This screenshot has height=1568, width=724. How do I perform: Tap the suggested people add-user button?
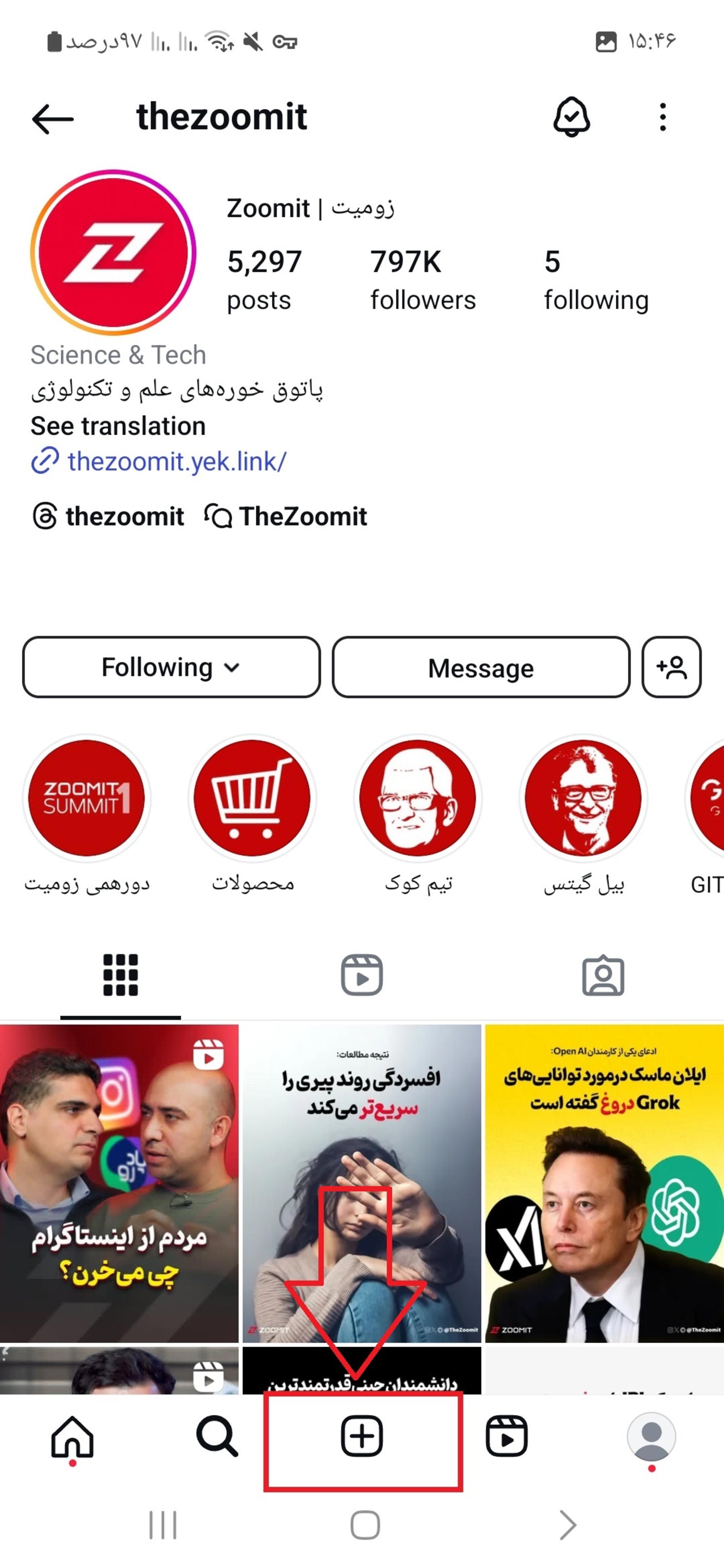[671, 667]
